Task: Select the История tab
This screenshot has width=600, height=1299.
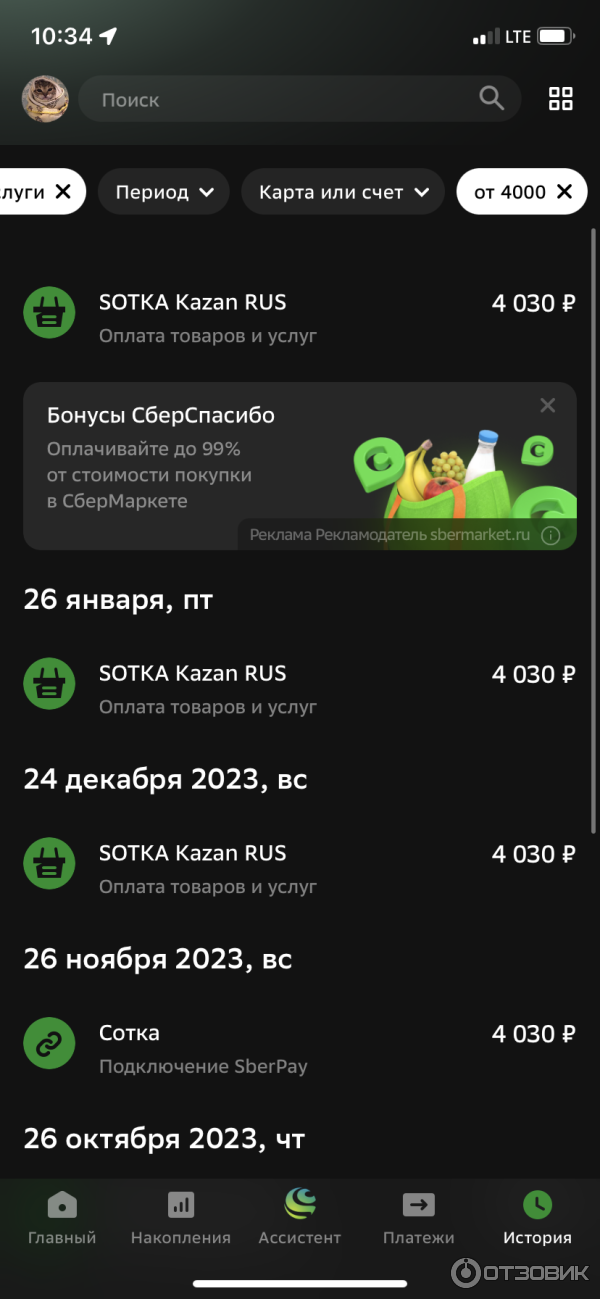Action: pos(537,1218)
